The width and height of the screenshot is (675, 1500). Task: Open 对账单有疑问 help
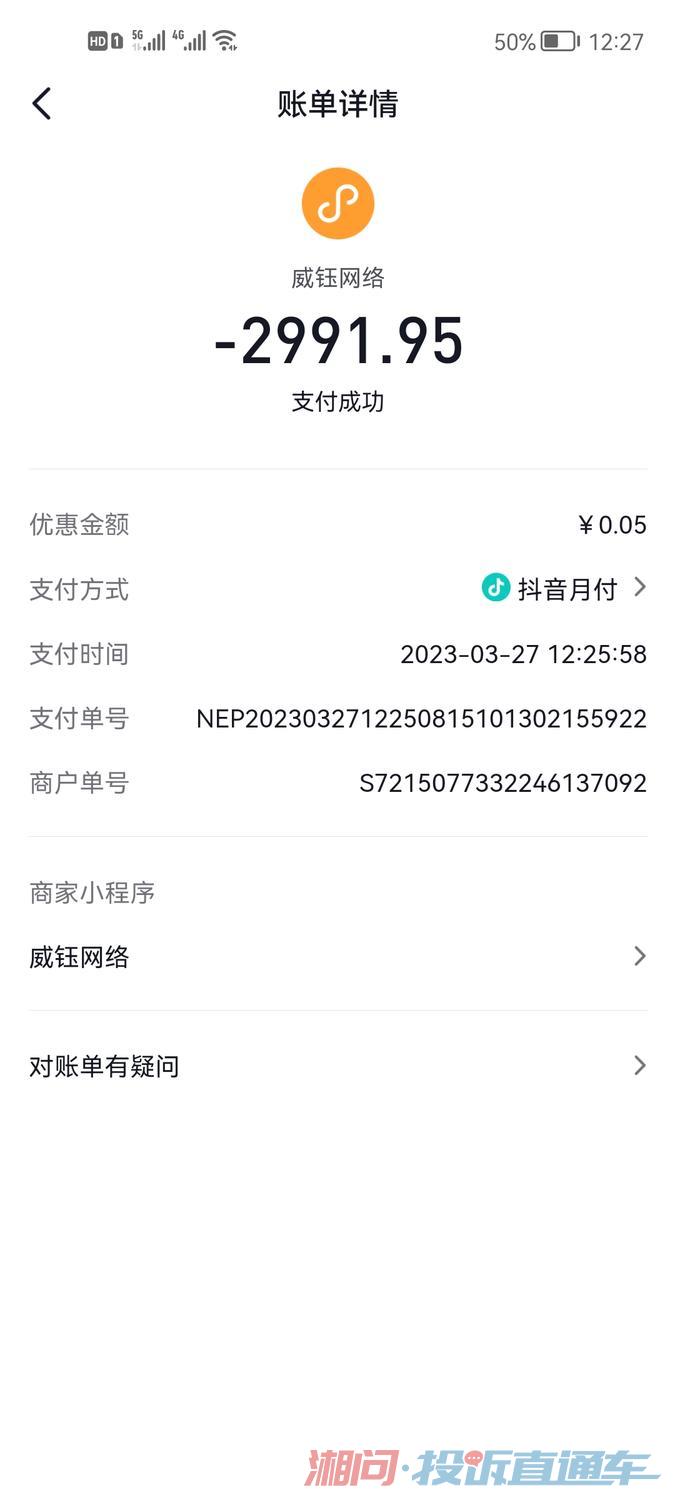[x=337, y=1066]
